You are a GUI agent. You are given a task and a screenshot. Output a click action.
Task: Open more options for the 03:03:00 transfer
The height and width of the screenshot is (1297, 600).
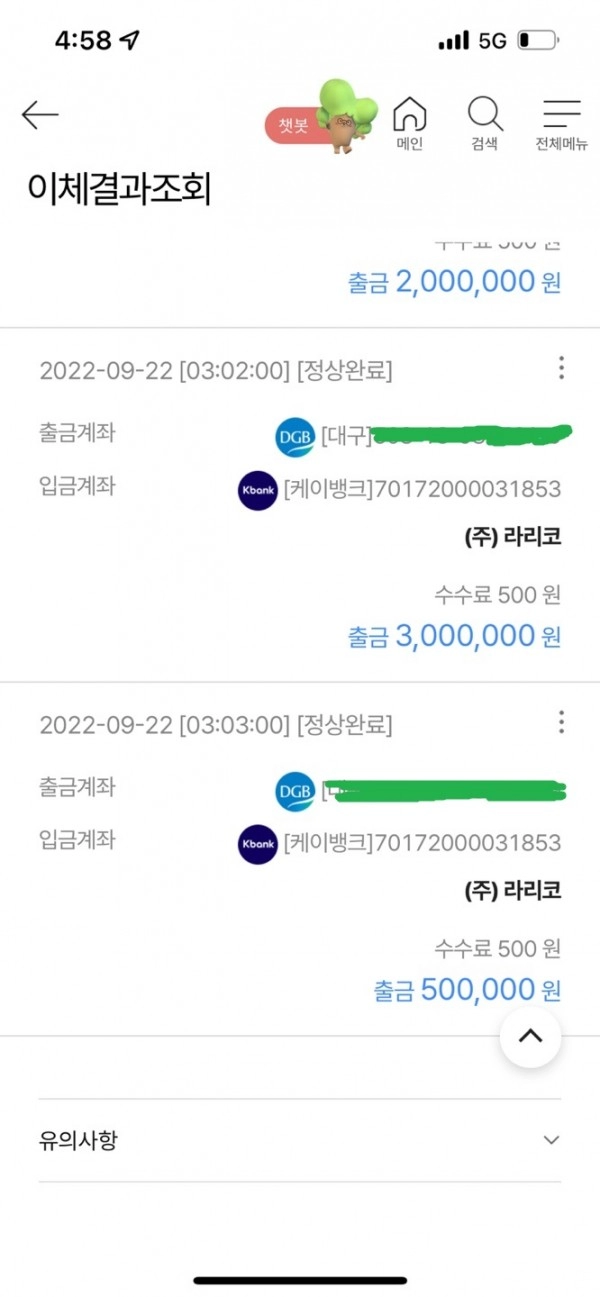tap(562, 722)
